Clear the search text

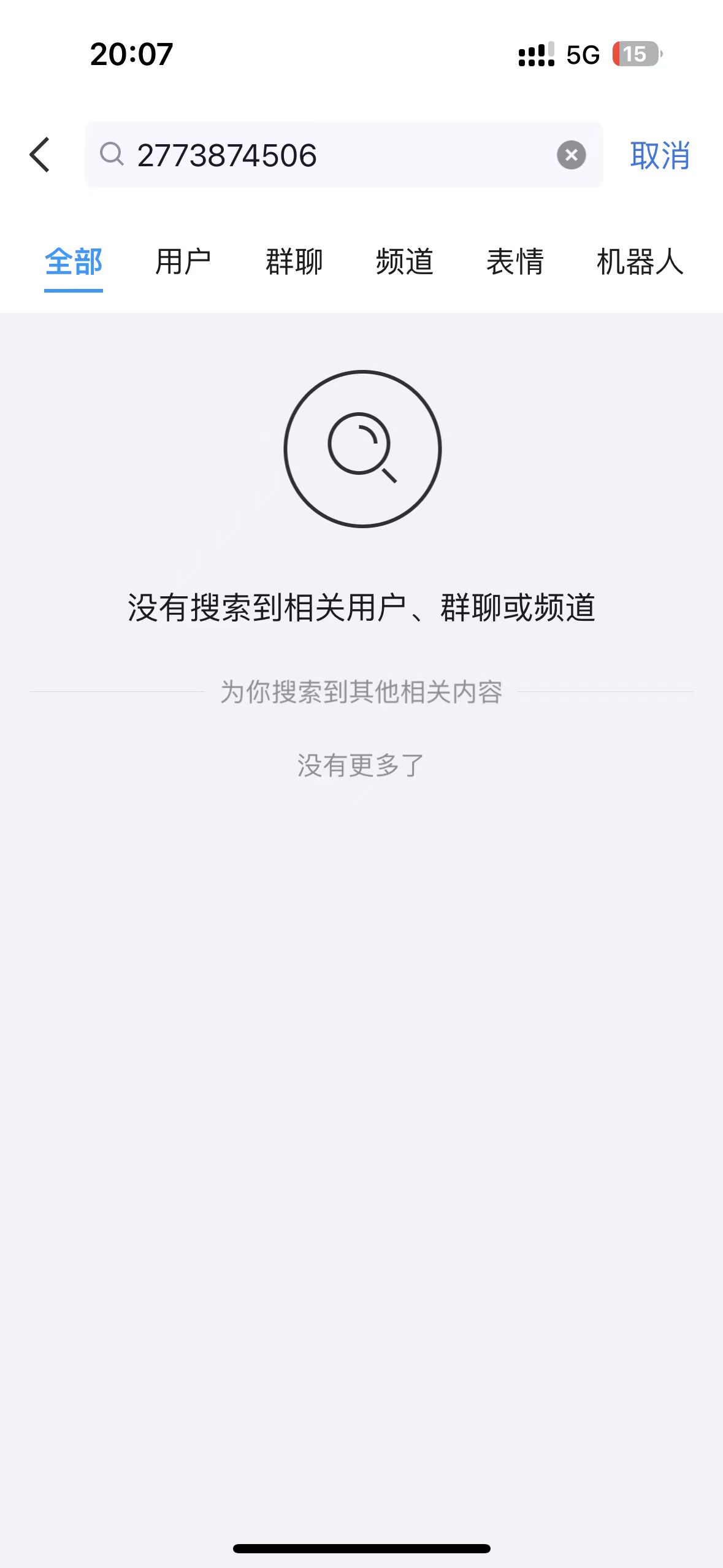[571, 155]
